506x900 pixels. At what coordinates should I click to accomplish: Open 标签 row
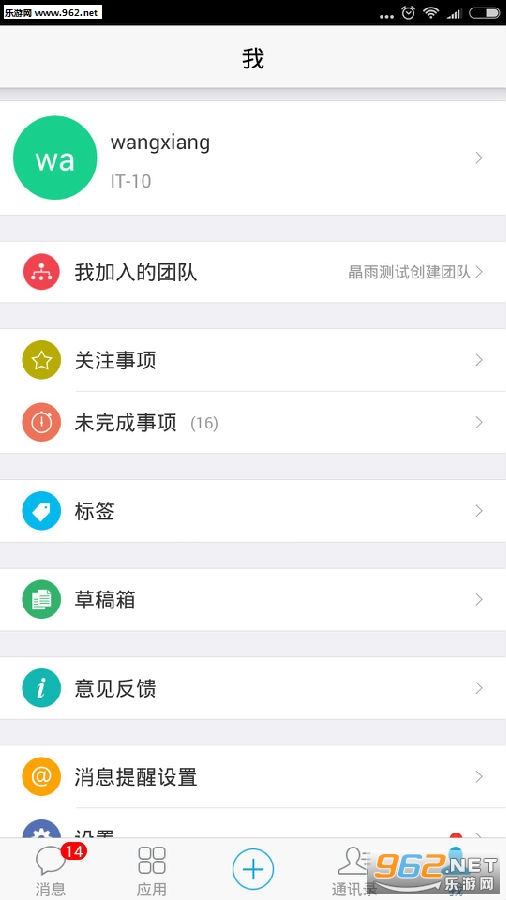pyautogui.click(x=253, y=511)
